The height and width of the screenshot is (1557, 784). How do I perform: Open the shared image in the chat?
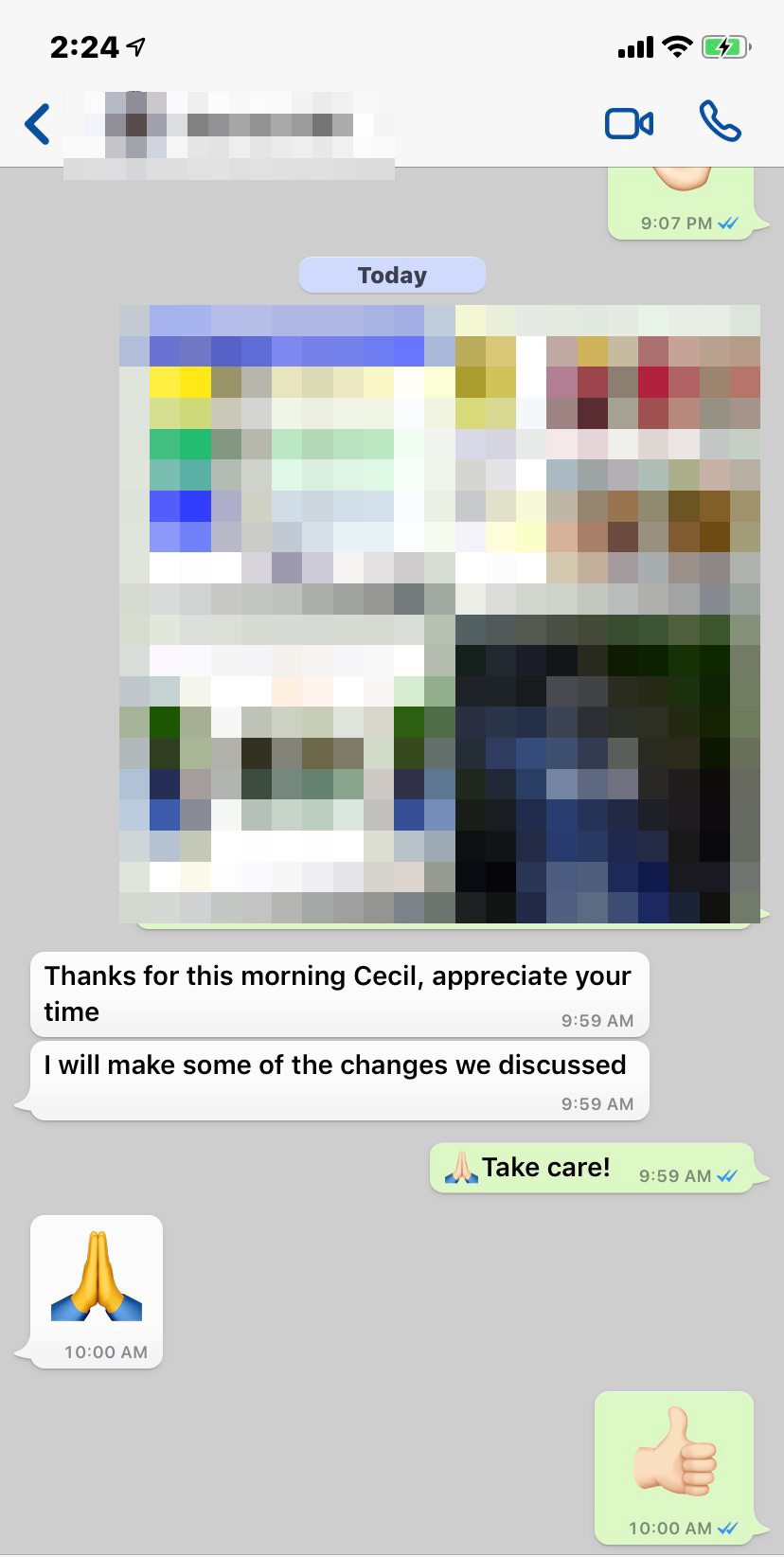click(440, 614)
